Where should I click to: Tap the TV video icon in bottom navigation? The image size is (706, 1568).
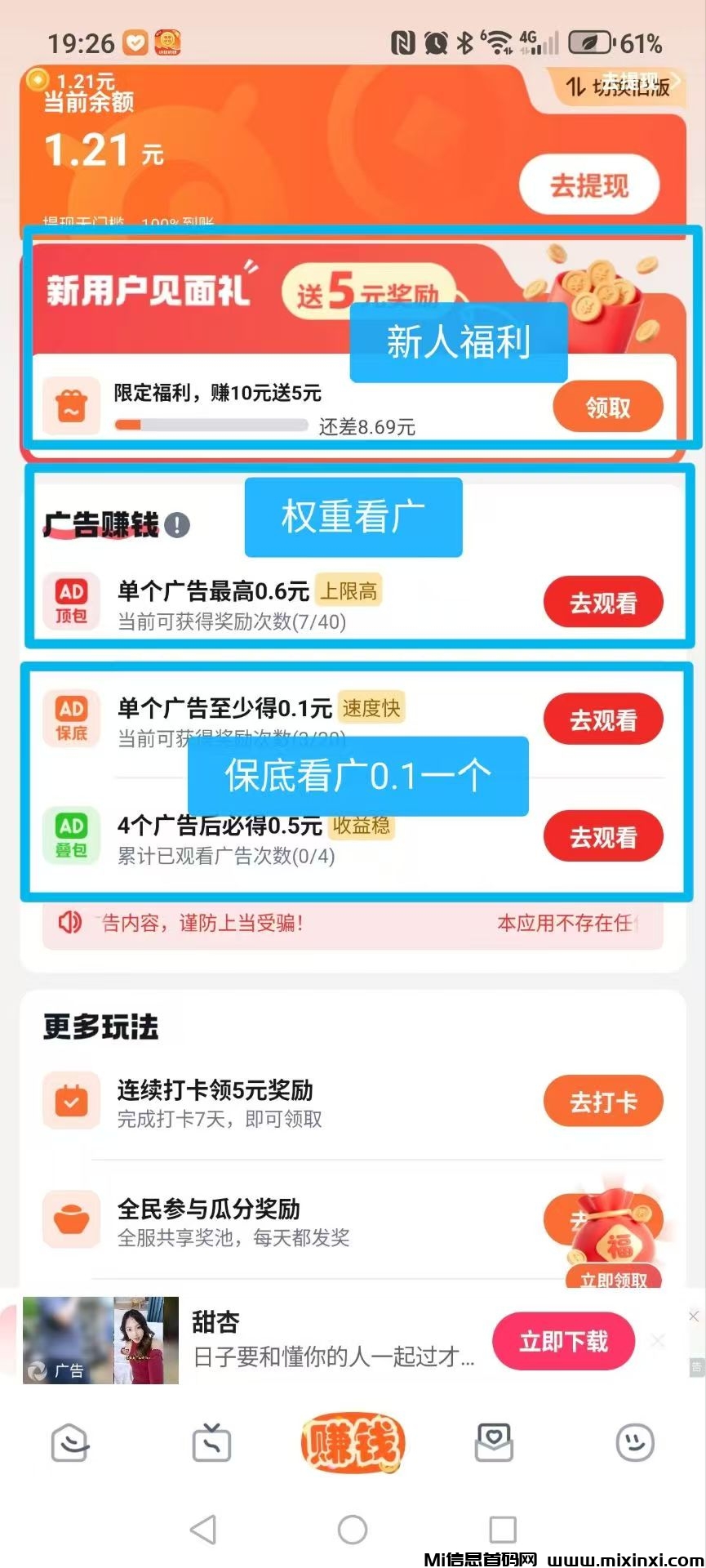click(x=211, y=1443)
